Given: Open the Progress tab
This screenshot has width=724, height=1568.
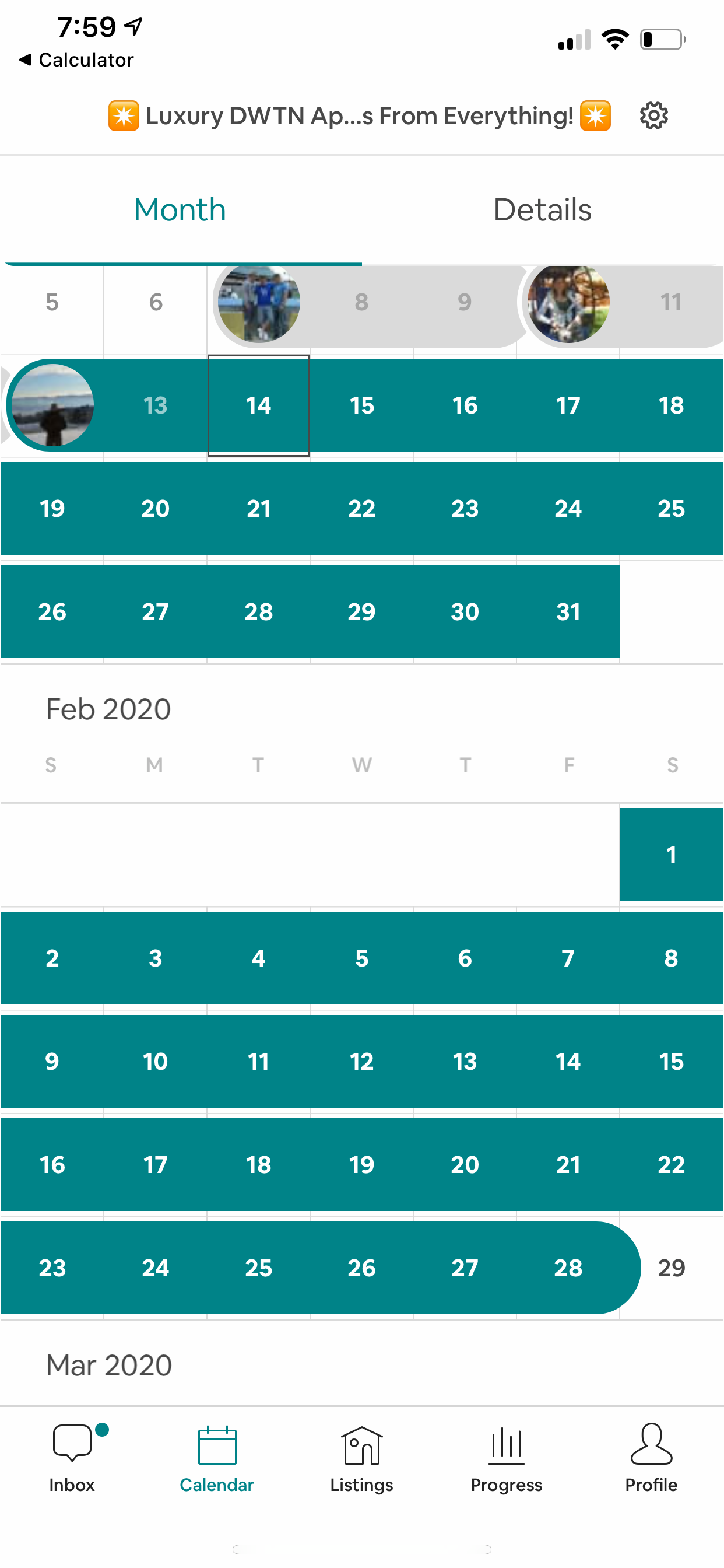Looking at the screenshot, I should tap(506, 1458).
